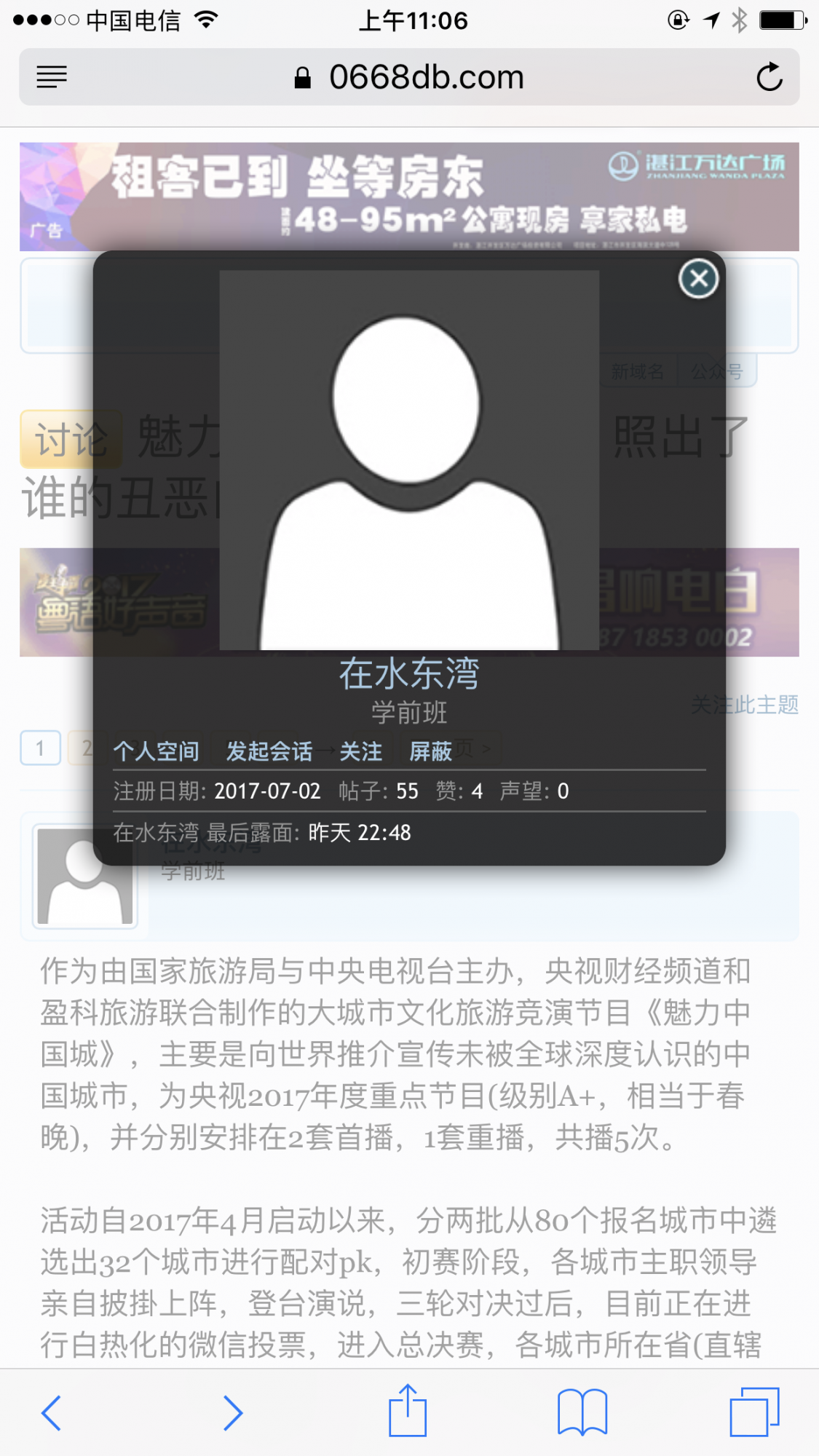
Task: Open Safari bookmarks
Action: [582, 1413]
